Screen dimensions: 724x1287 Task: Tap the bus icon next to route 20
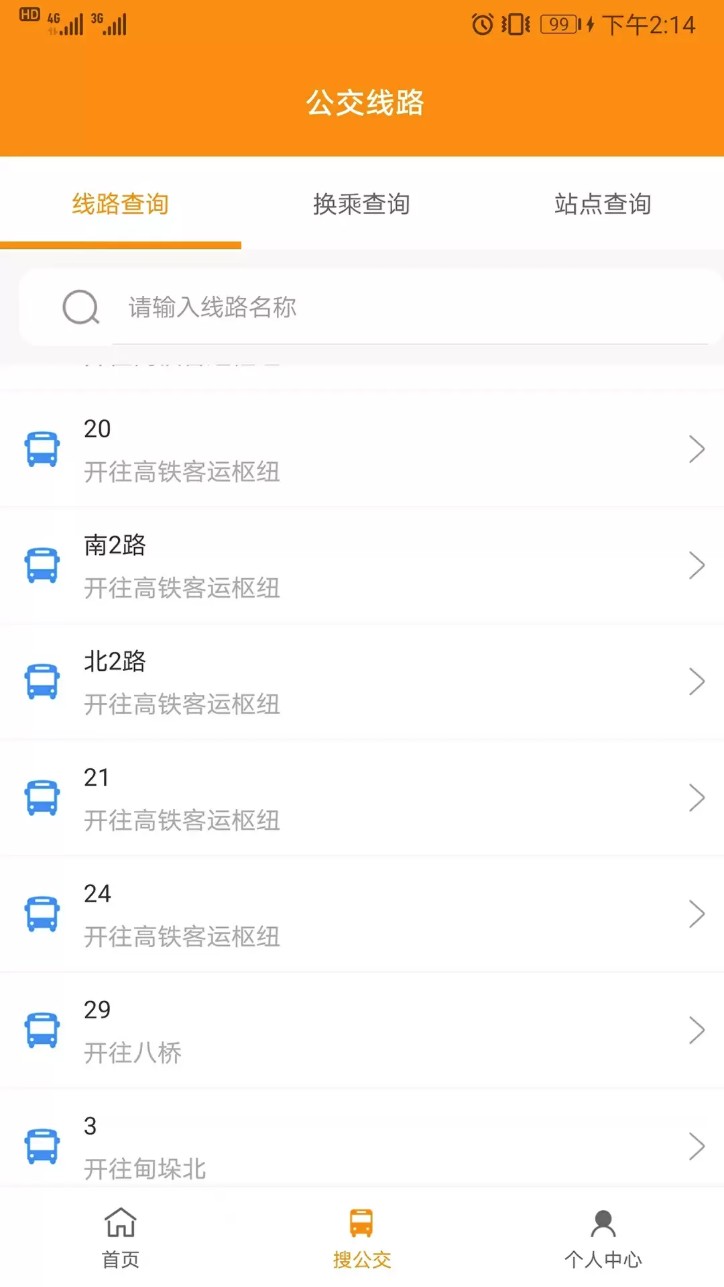pyautogui.click(x=41, y=449)
